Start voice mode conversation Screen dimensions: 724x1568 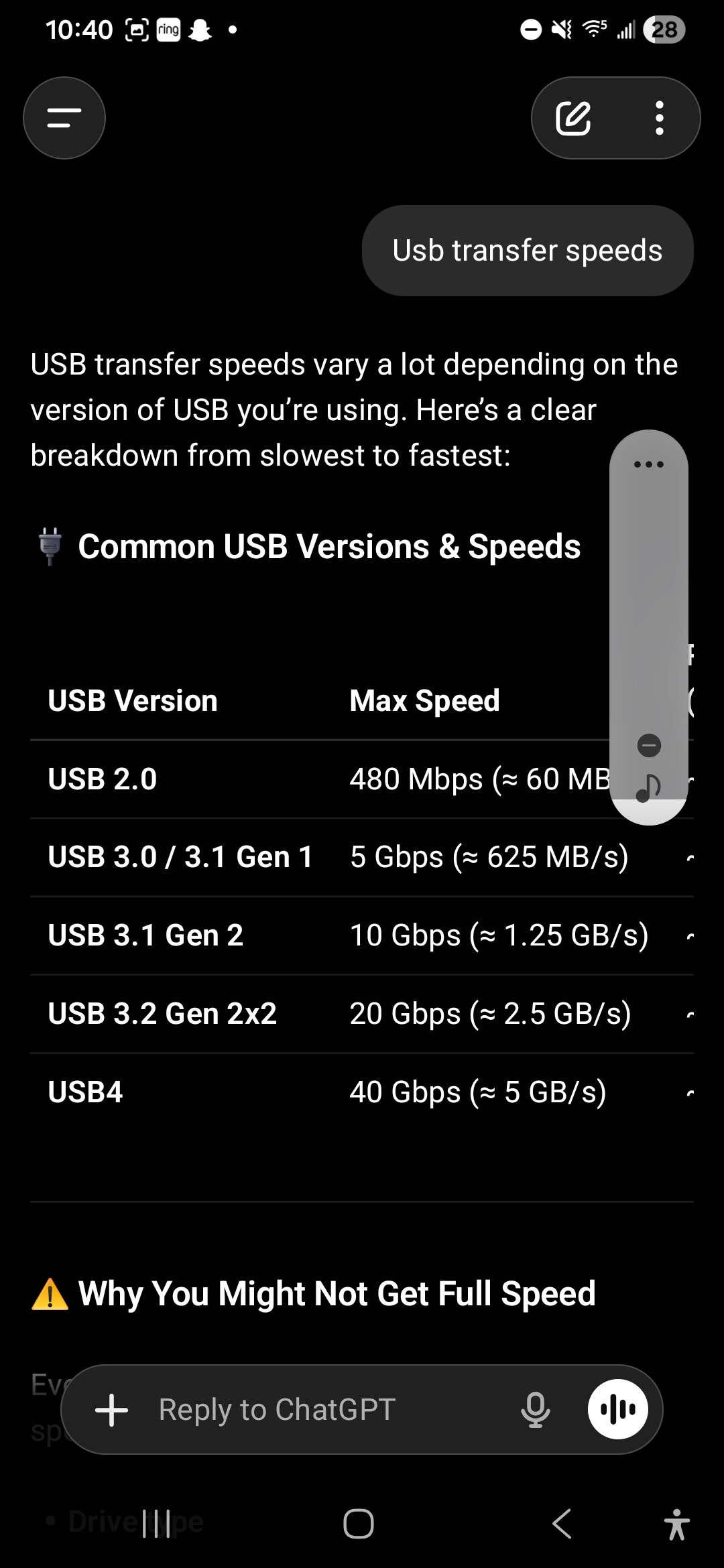(618, 1409)
